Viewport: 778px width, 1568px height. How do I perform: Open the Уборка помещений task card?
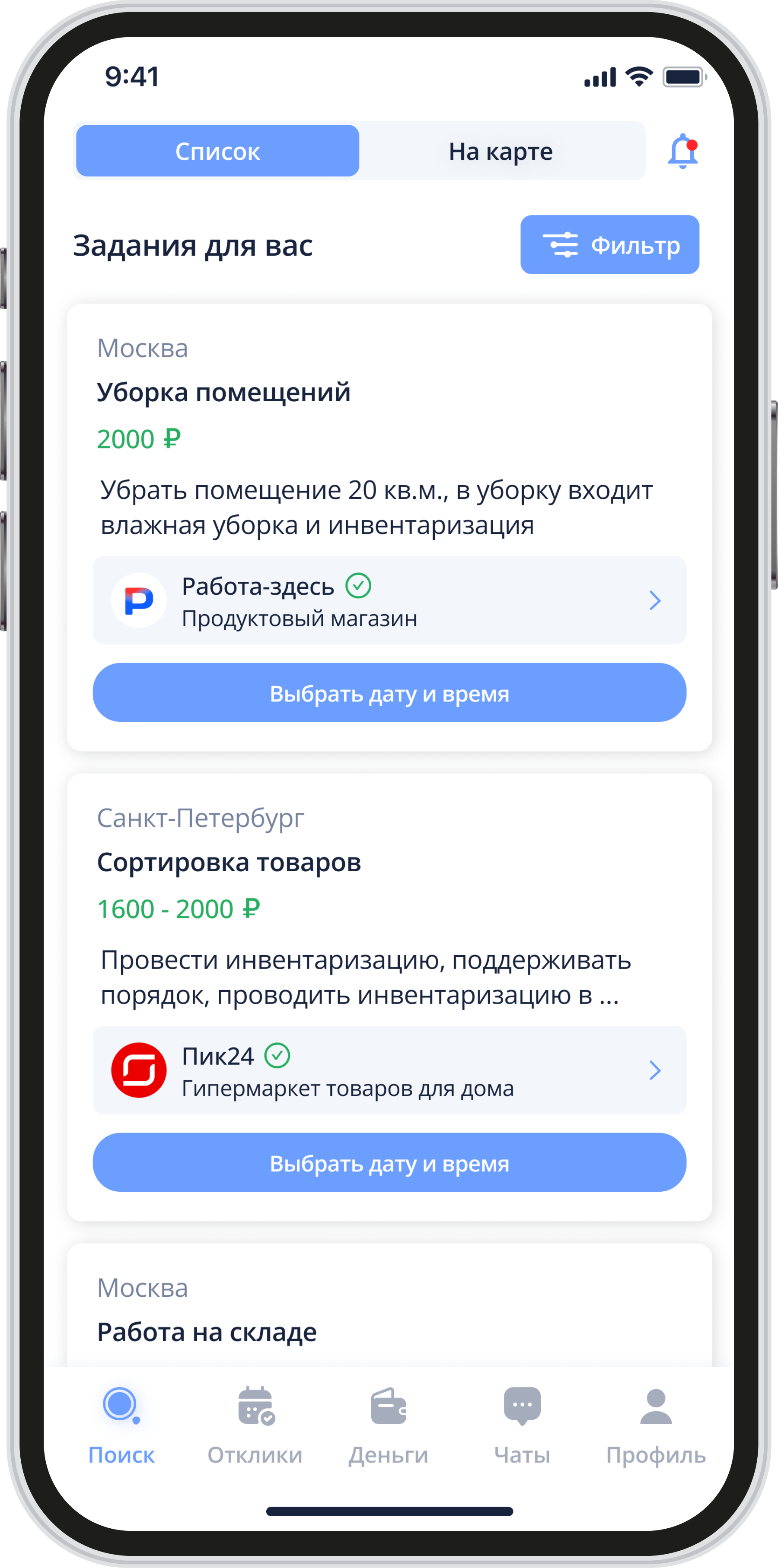[223, 392]
